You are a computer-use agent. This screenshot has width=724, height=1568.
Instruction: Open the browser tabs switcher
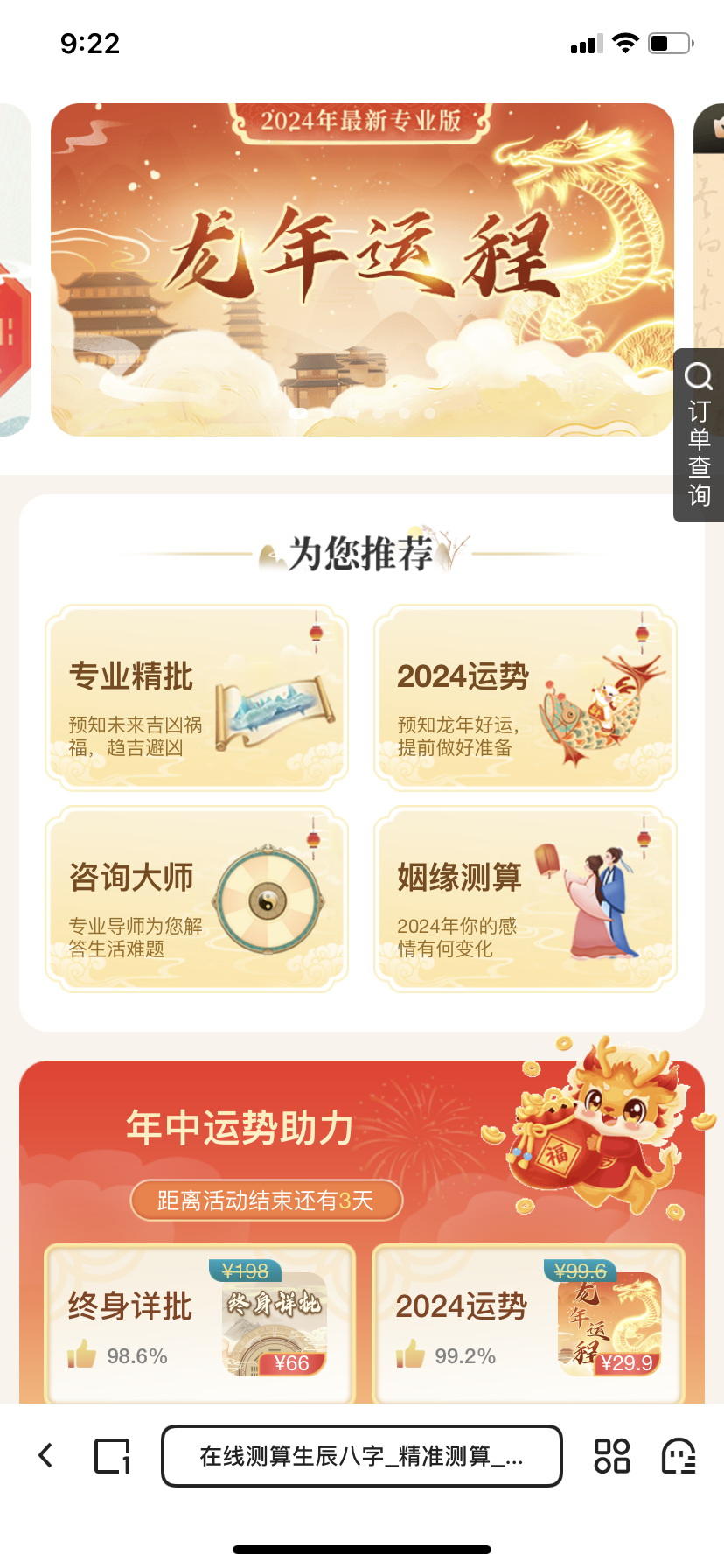tap(112, 1456)
